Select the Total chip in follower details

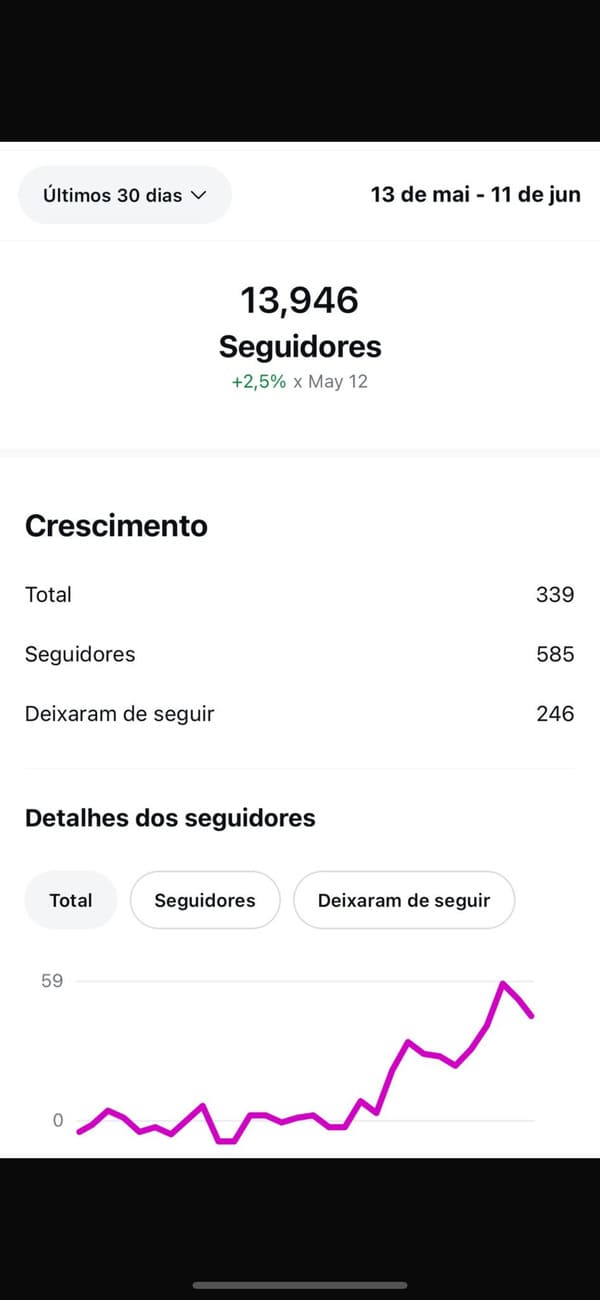pyautogui.click(x=71, y=900)
